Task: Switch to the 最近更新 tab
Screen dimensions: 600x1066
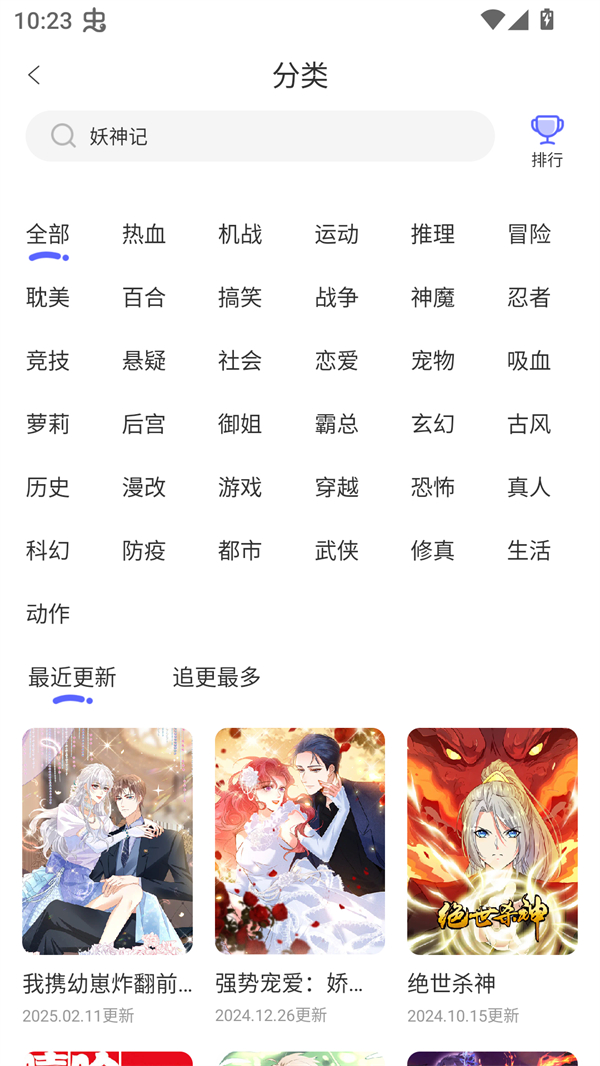Action: point(72,677)
